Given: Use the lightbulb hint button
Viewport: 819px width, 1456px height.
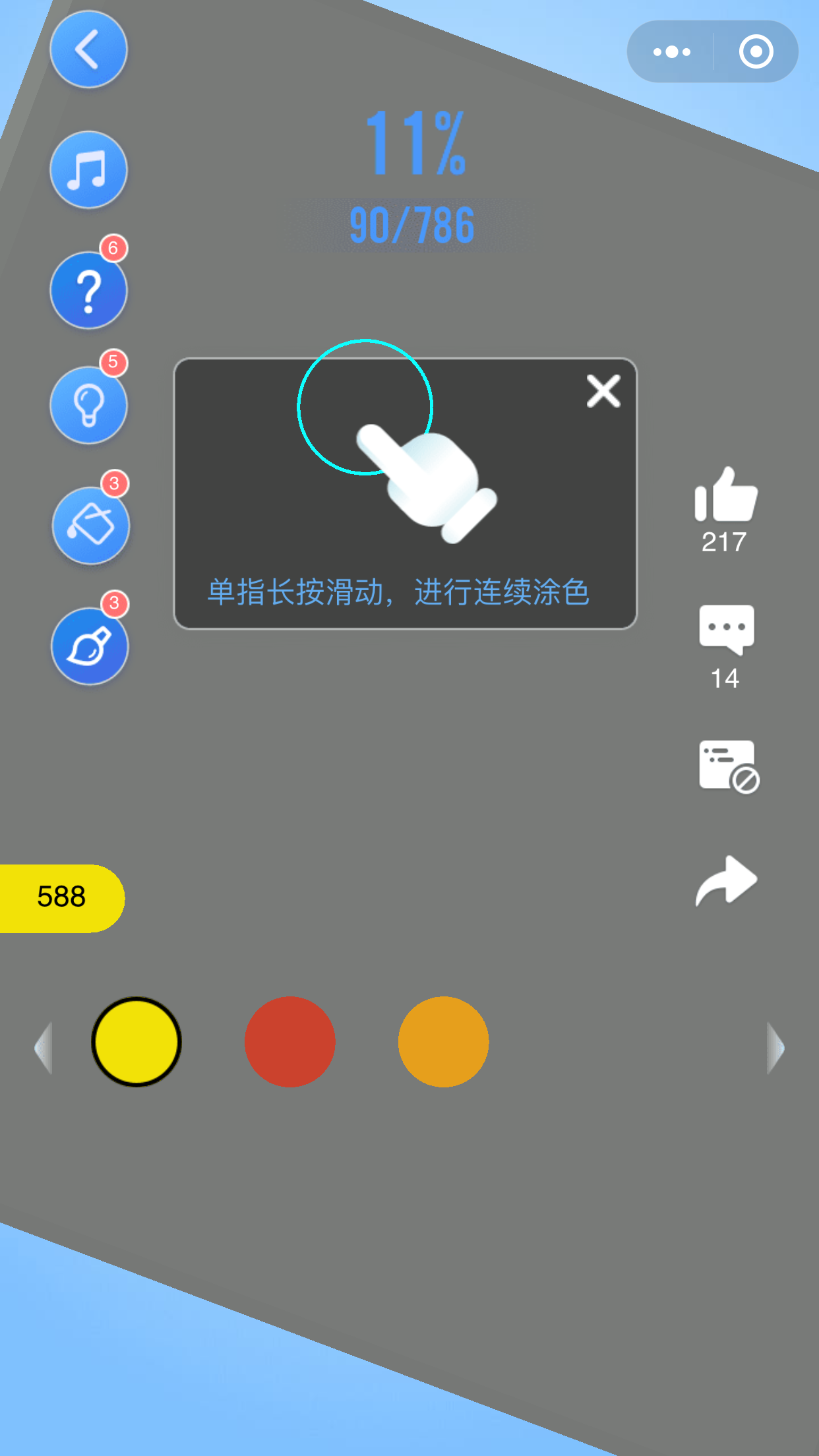Looking at the screenshot, I should pyautogui.click(x=88, y=405).
